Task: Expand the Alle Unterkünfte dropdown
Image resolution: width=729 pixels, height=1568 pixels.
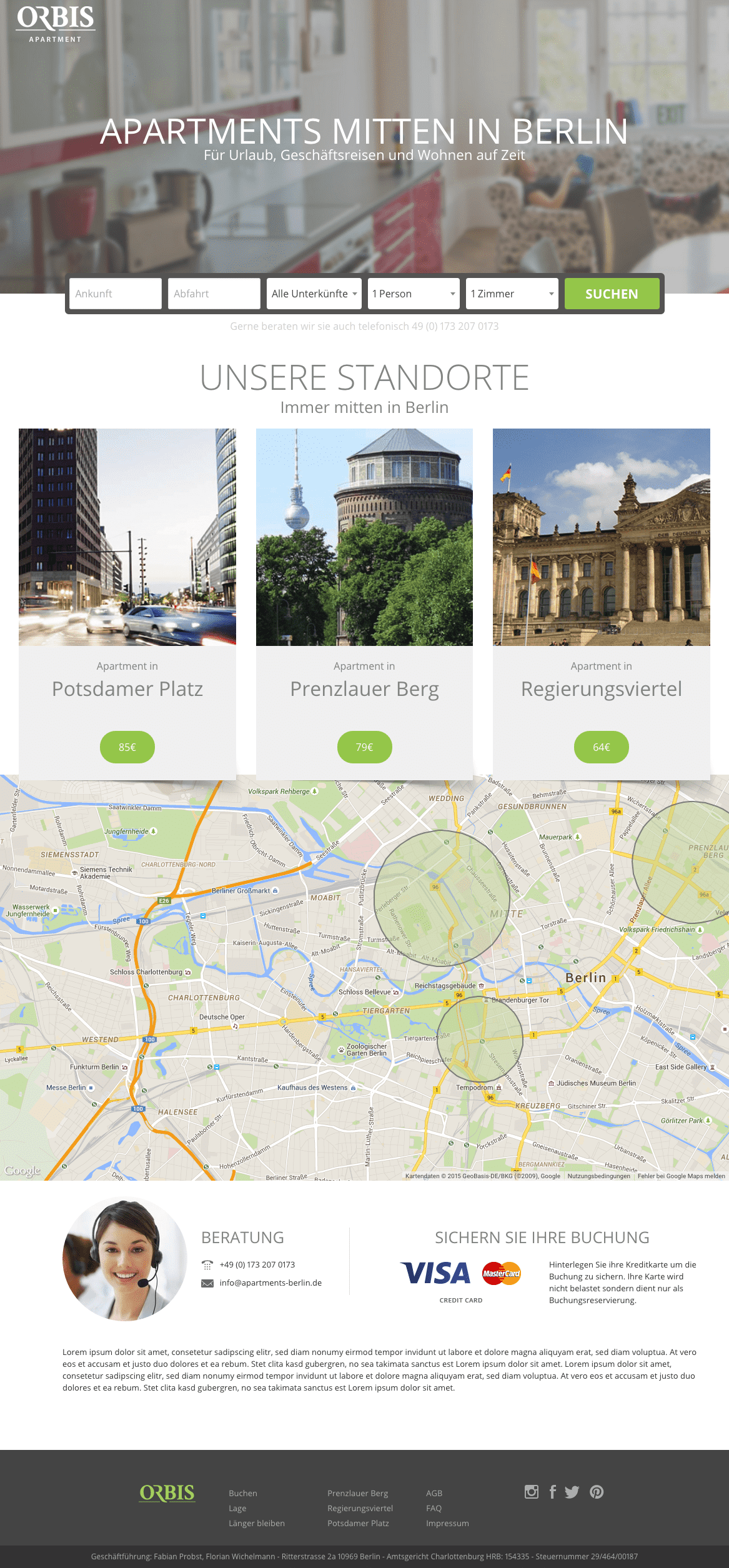Action: (314, 294)
